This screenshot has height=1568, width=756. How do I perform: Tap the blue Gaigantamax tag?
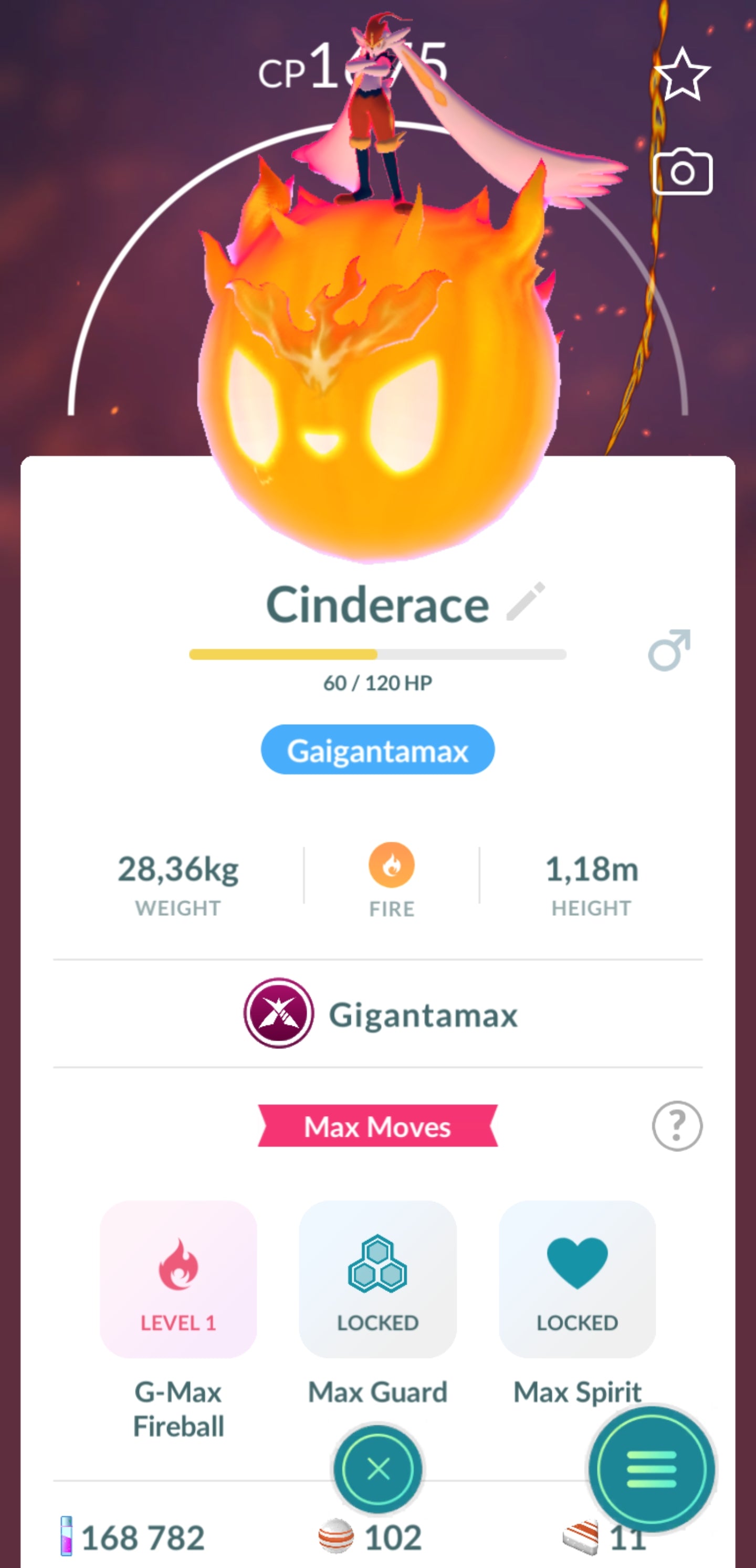[377, 750]
